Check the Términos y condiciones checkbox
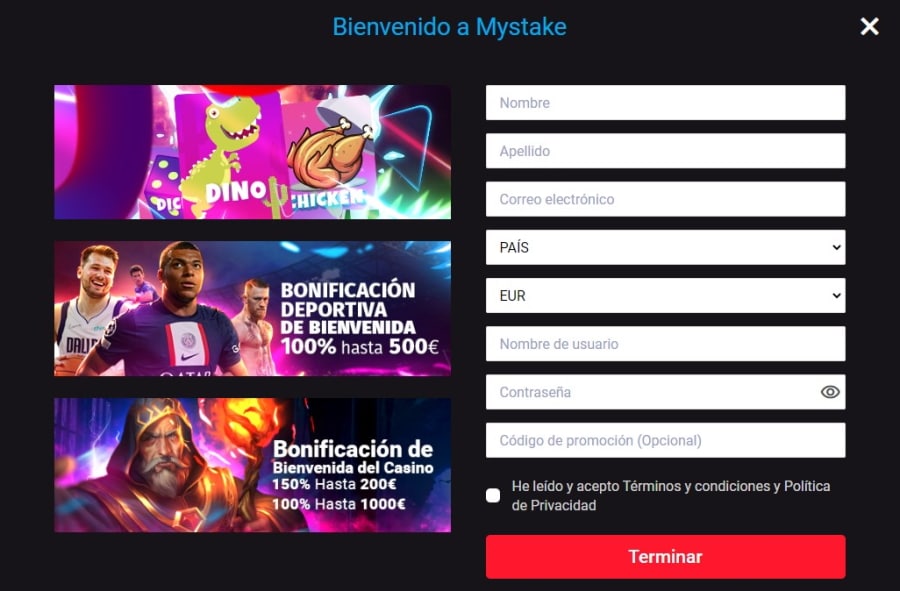Image resolution: width=900 pixels, height=591 pixels. click(493, 495)
